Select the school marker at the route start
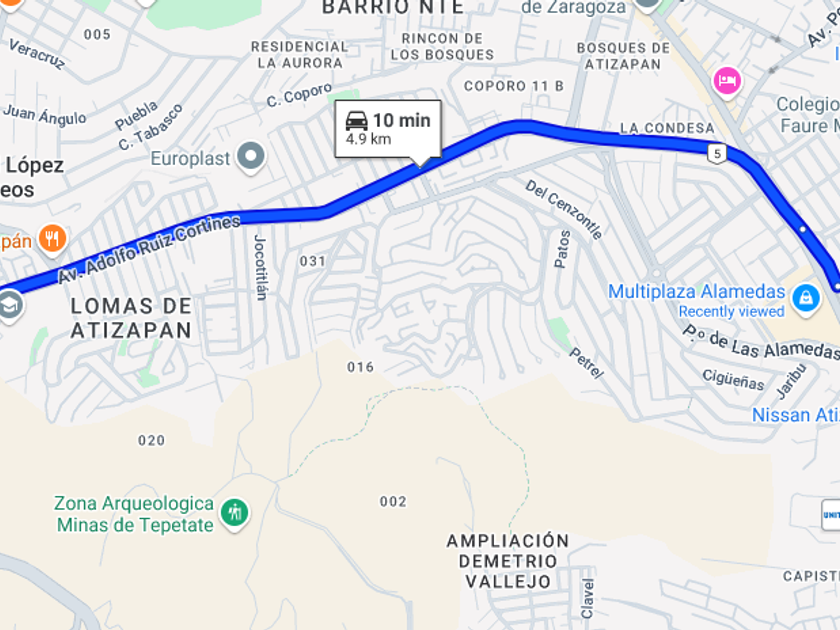The image size is (840, 630). coord(9,306)
